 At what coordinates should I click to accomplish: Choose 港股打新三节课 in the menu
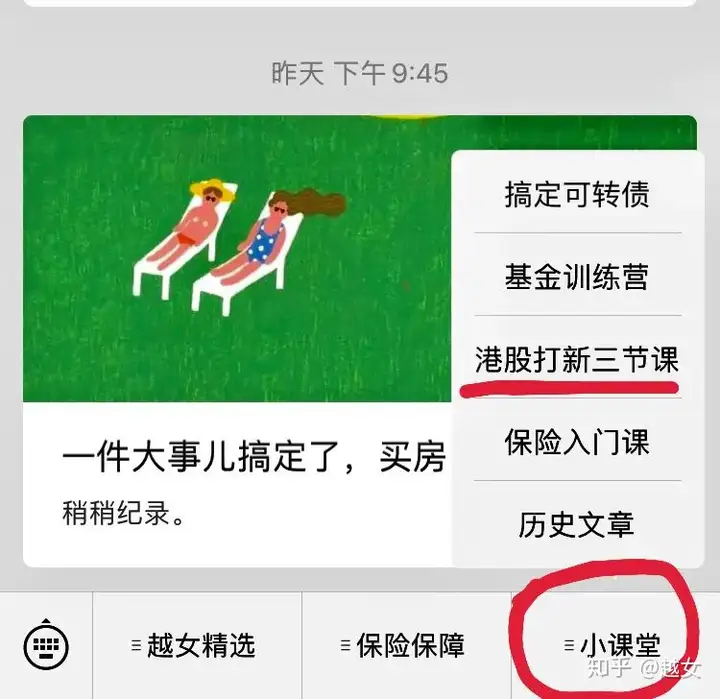coord(577,360)
